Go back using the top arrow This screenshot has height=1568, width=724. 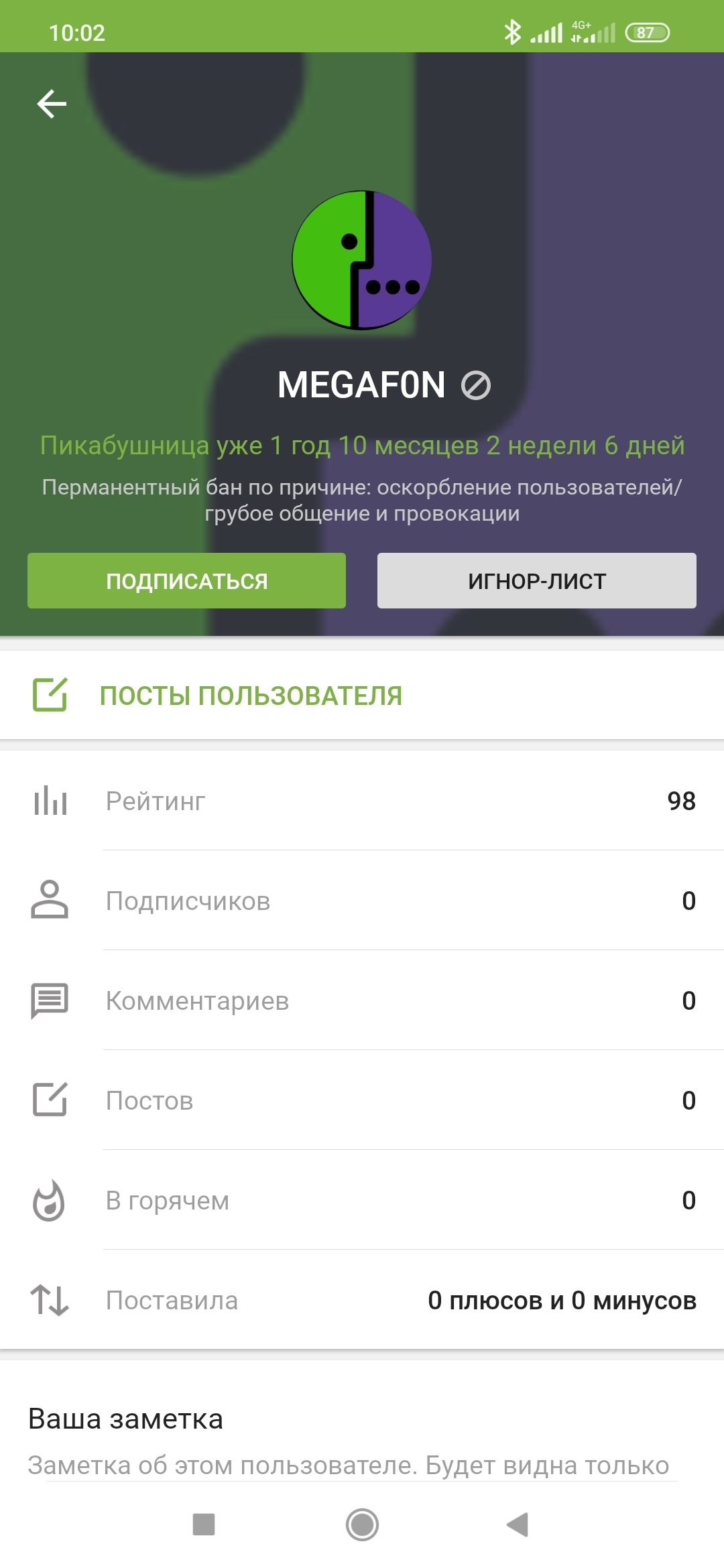pyautogui.click(x=52, y=104)
